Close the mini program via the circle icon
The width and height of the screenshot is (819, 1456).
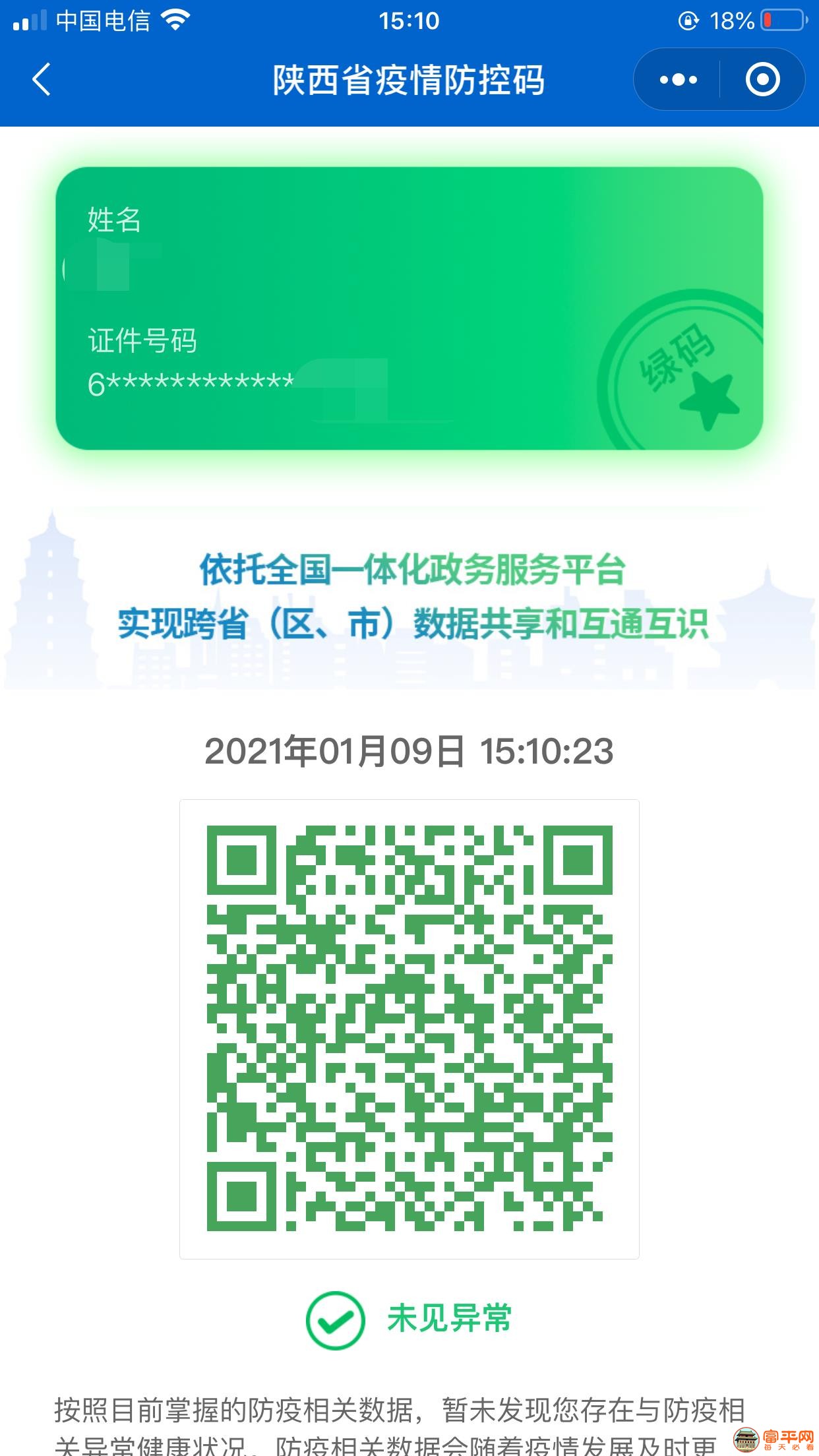click(762, 80)
